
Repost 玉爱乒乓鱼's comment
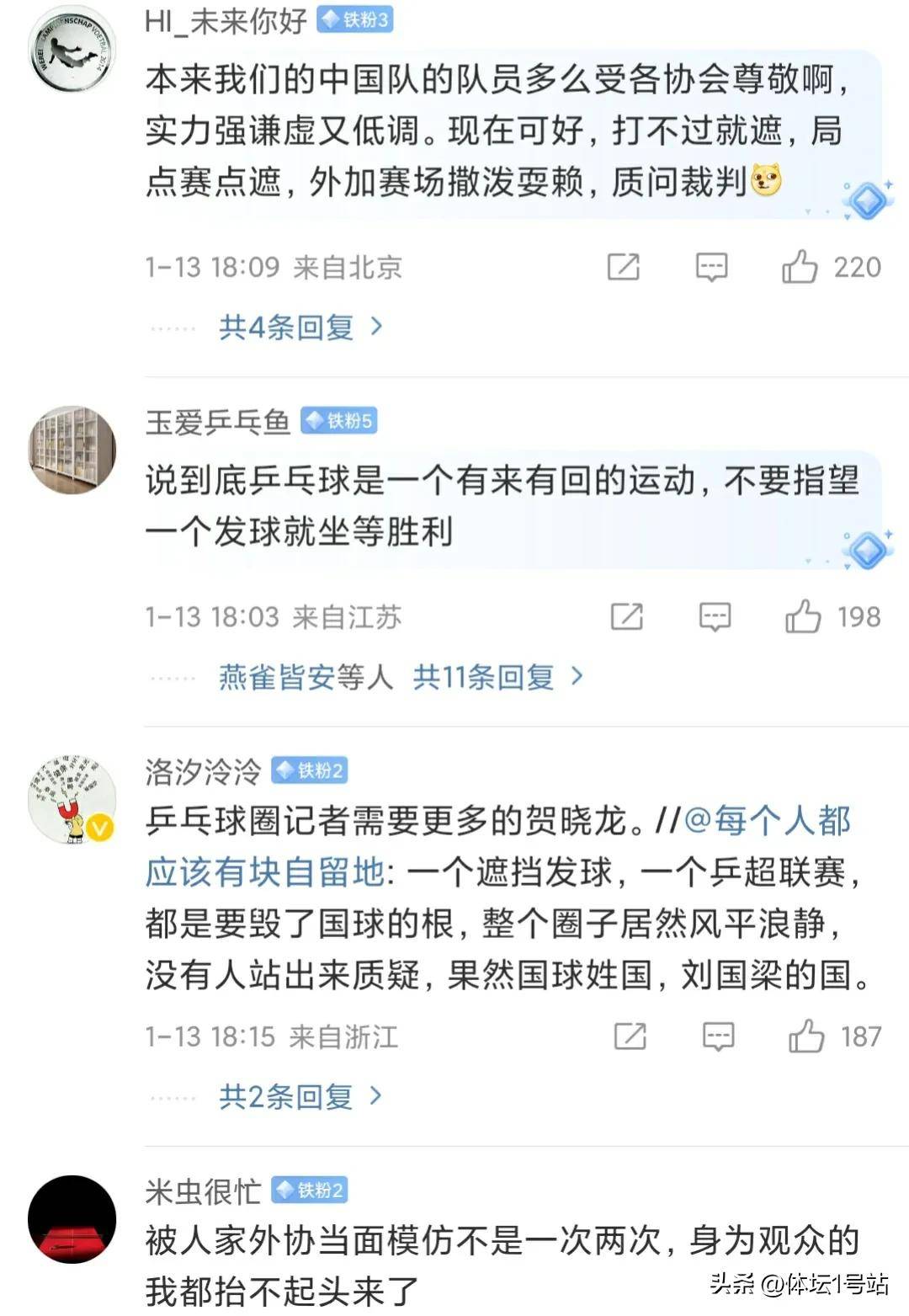tap(627, 616)
